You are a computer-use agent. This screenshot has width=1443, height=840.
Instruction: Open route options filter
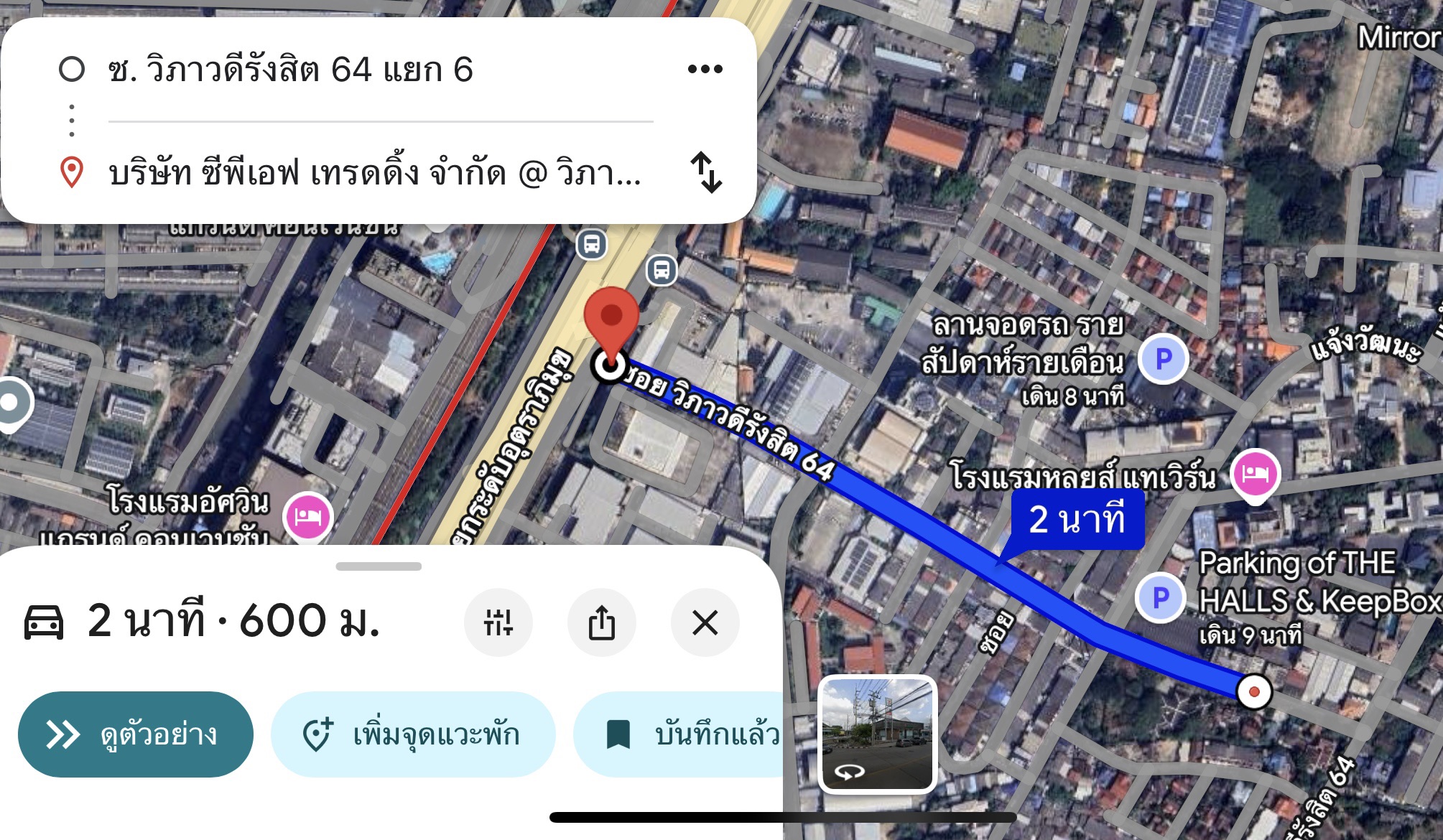[498, 622]
